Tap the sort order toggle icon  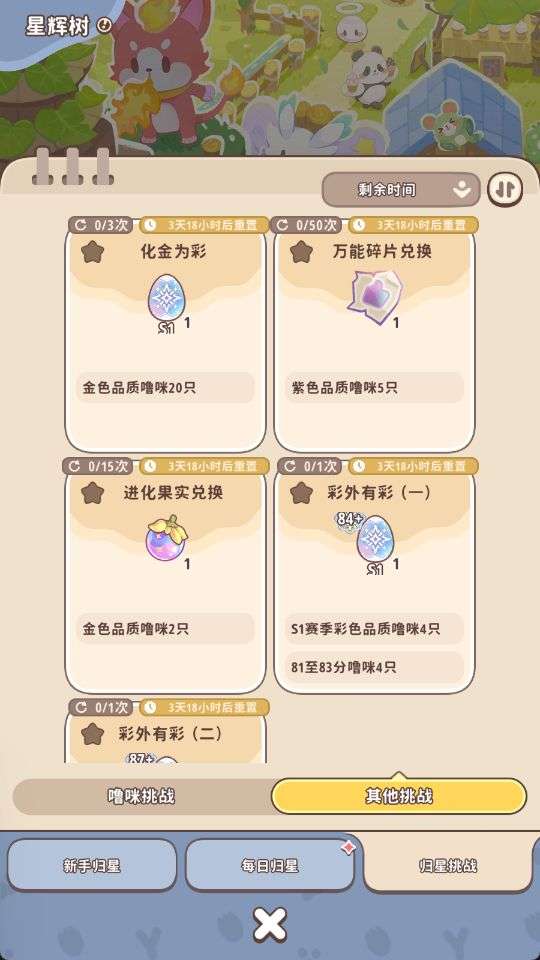[x=505, y=189]
